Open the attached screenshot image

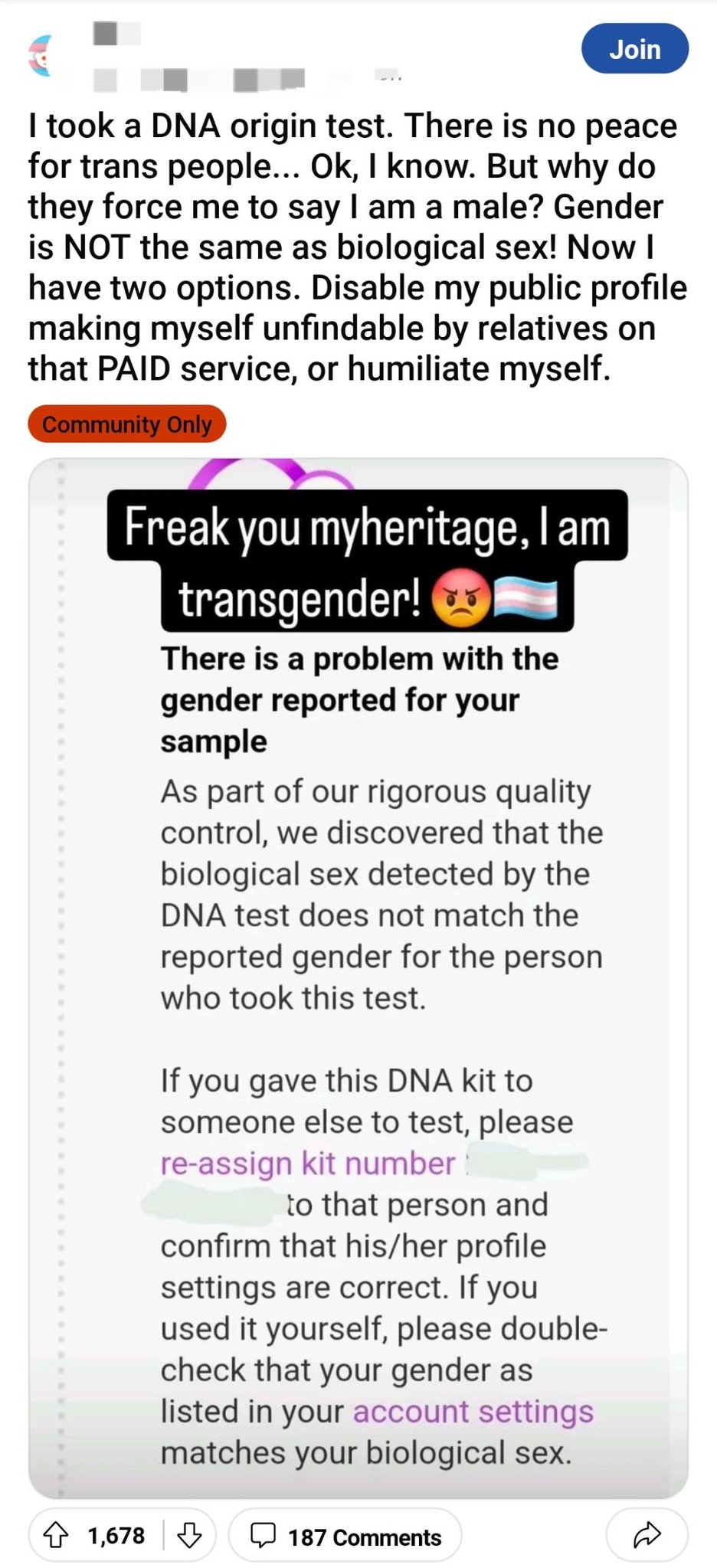click(x=358, y=978)
